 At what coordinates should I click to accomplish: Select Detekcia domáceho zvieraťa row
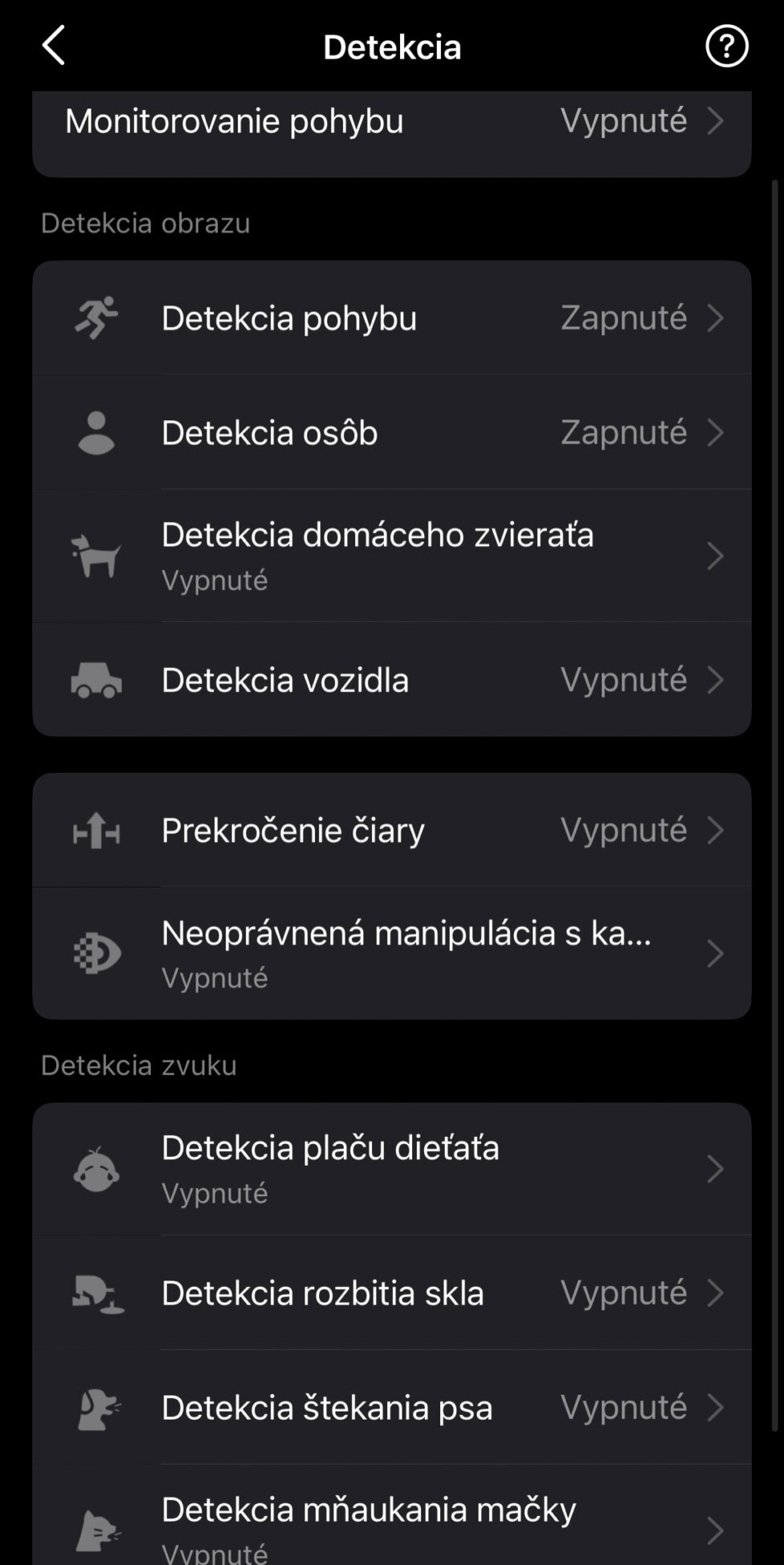pos(392,555)
